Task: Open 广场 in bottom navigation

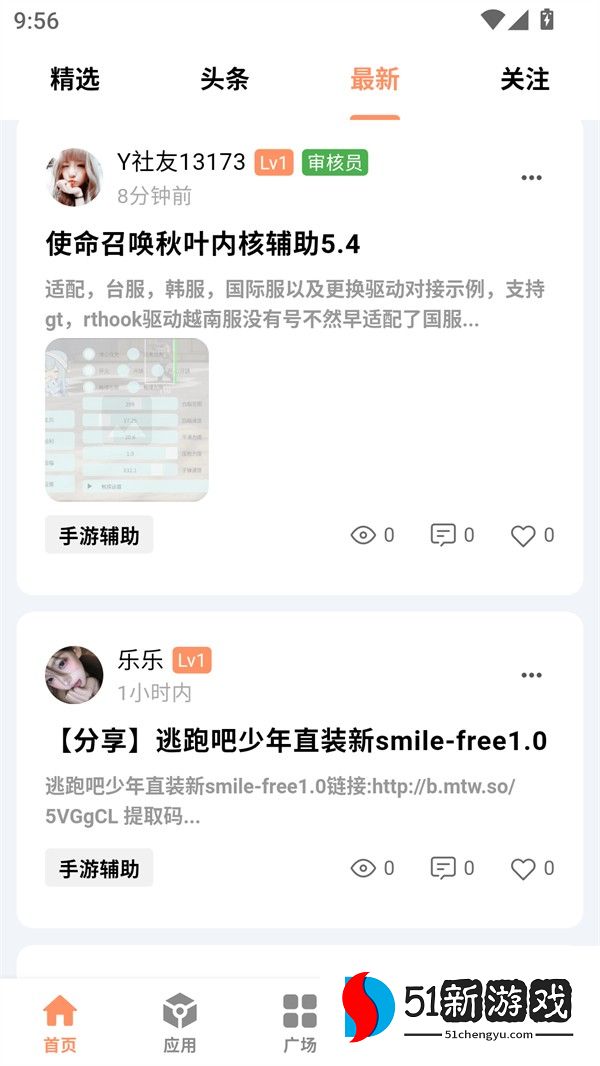Action: click(299, 1023)
